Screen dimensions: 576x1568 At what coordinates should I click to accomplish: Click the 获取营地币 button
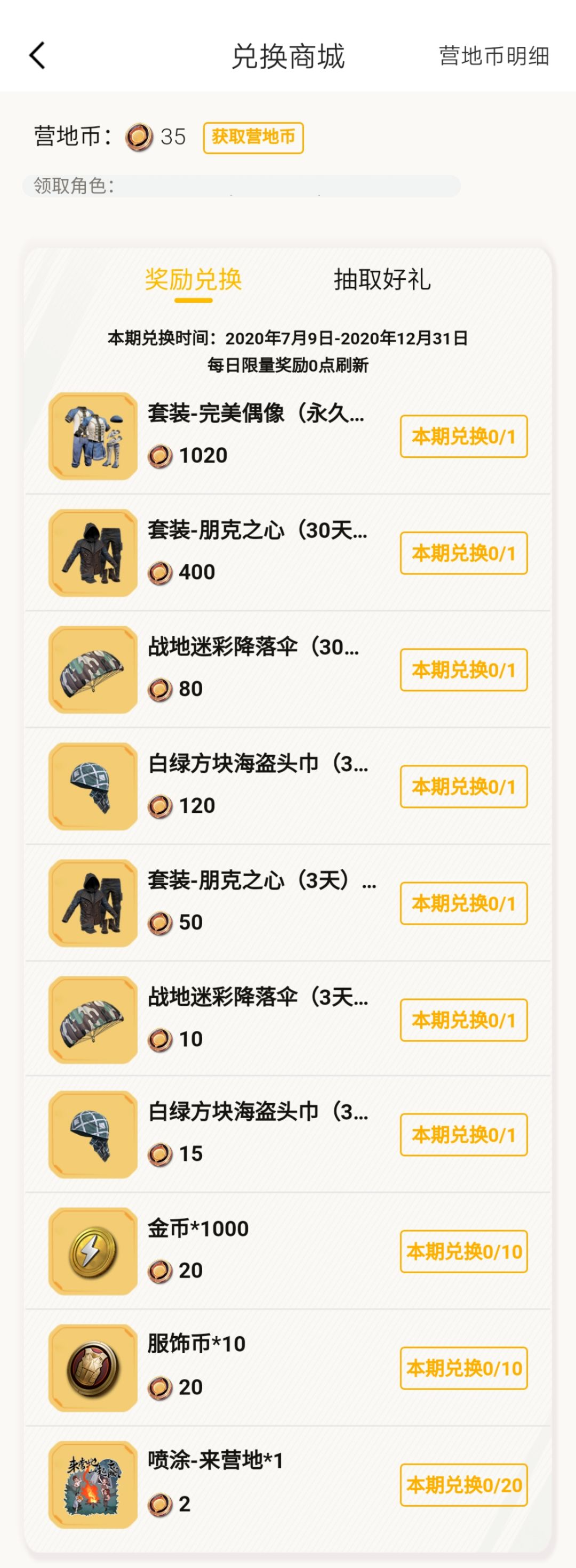click(254, 137)
